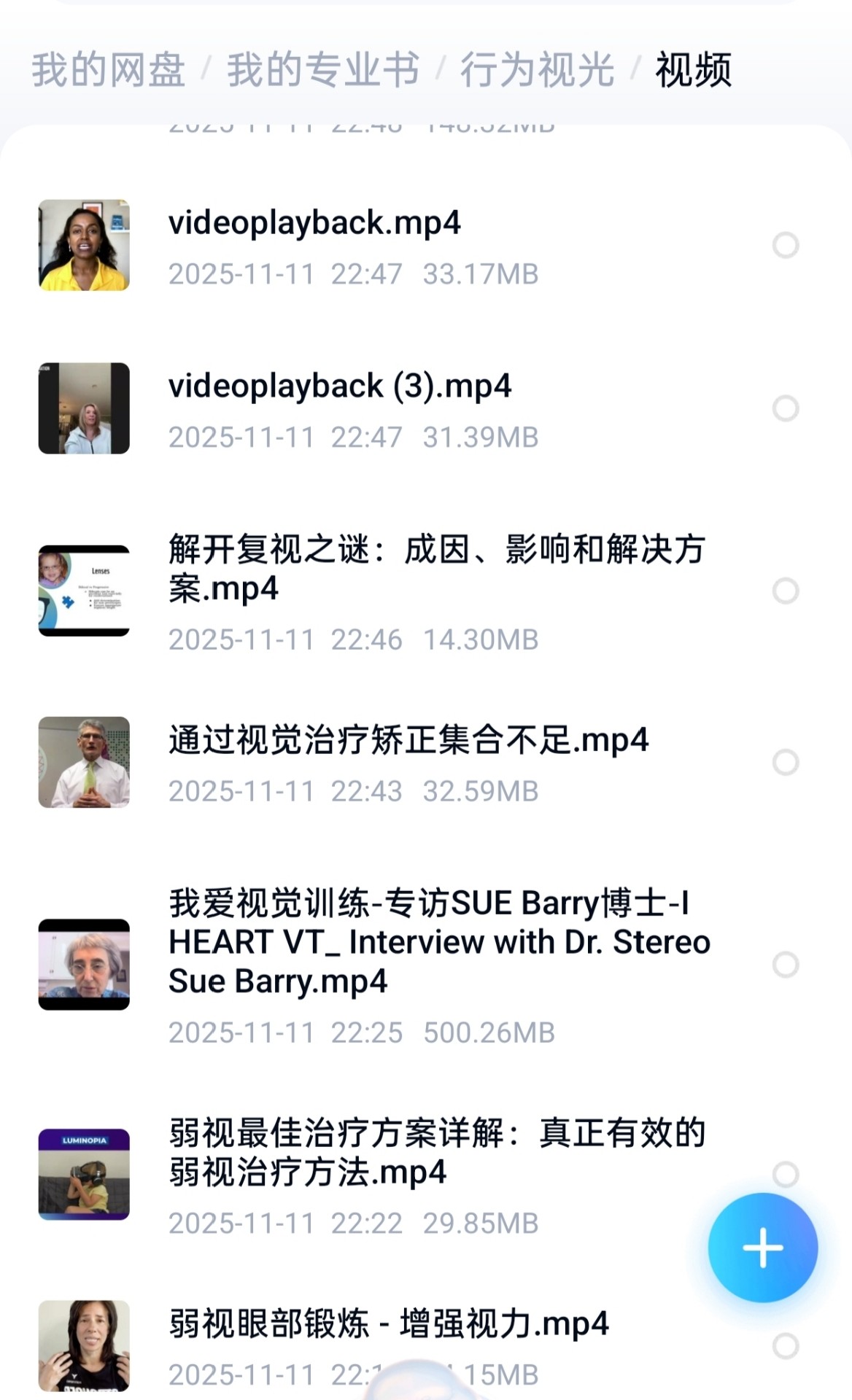Select videoplayback (3).mp4 checkbox
The image size is (852, 1400).
click(786, 408)
